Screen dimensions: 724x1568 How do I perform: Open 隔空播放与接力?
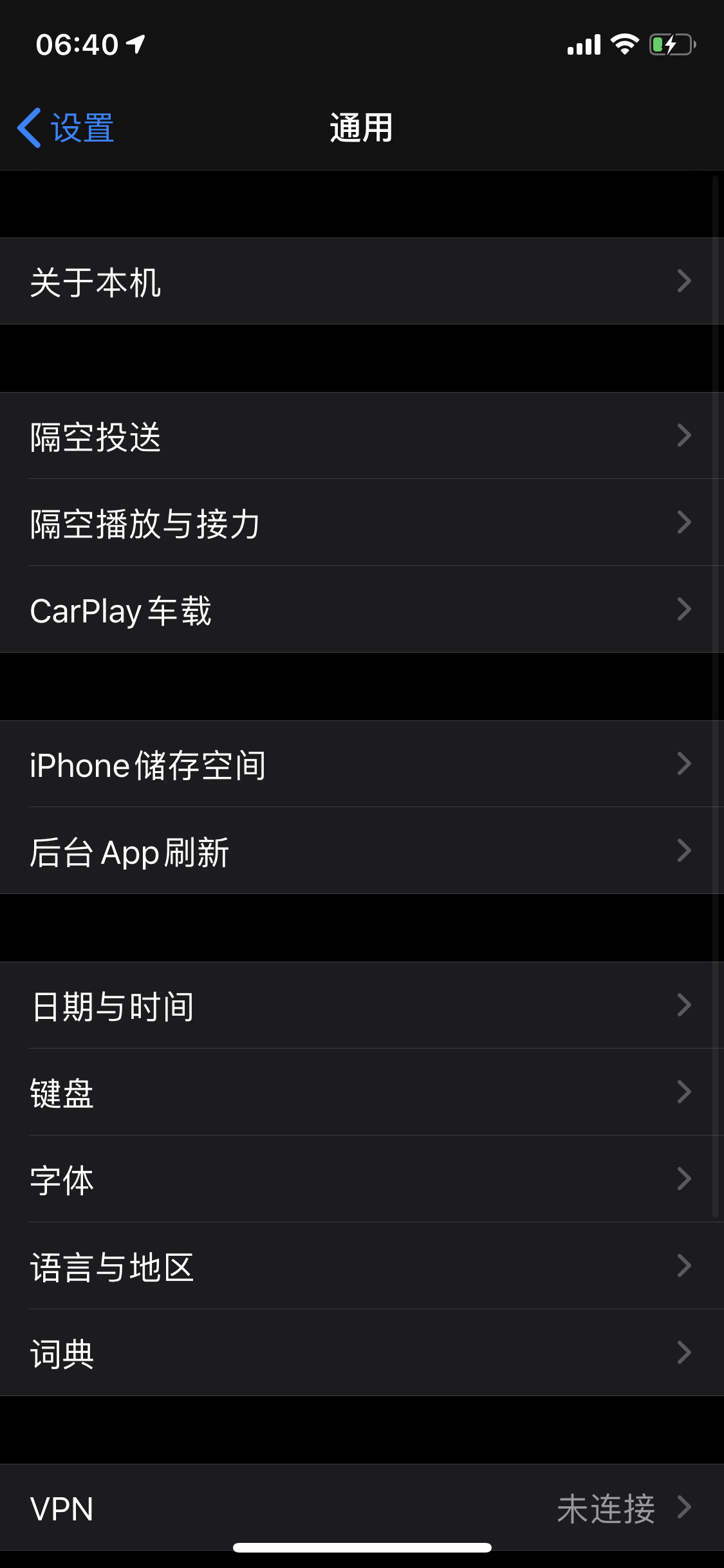[360, 523]
